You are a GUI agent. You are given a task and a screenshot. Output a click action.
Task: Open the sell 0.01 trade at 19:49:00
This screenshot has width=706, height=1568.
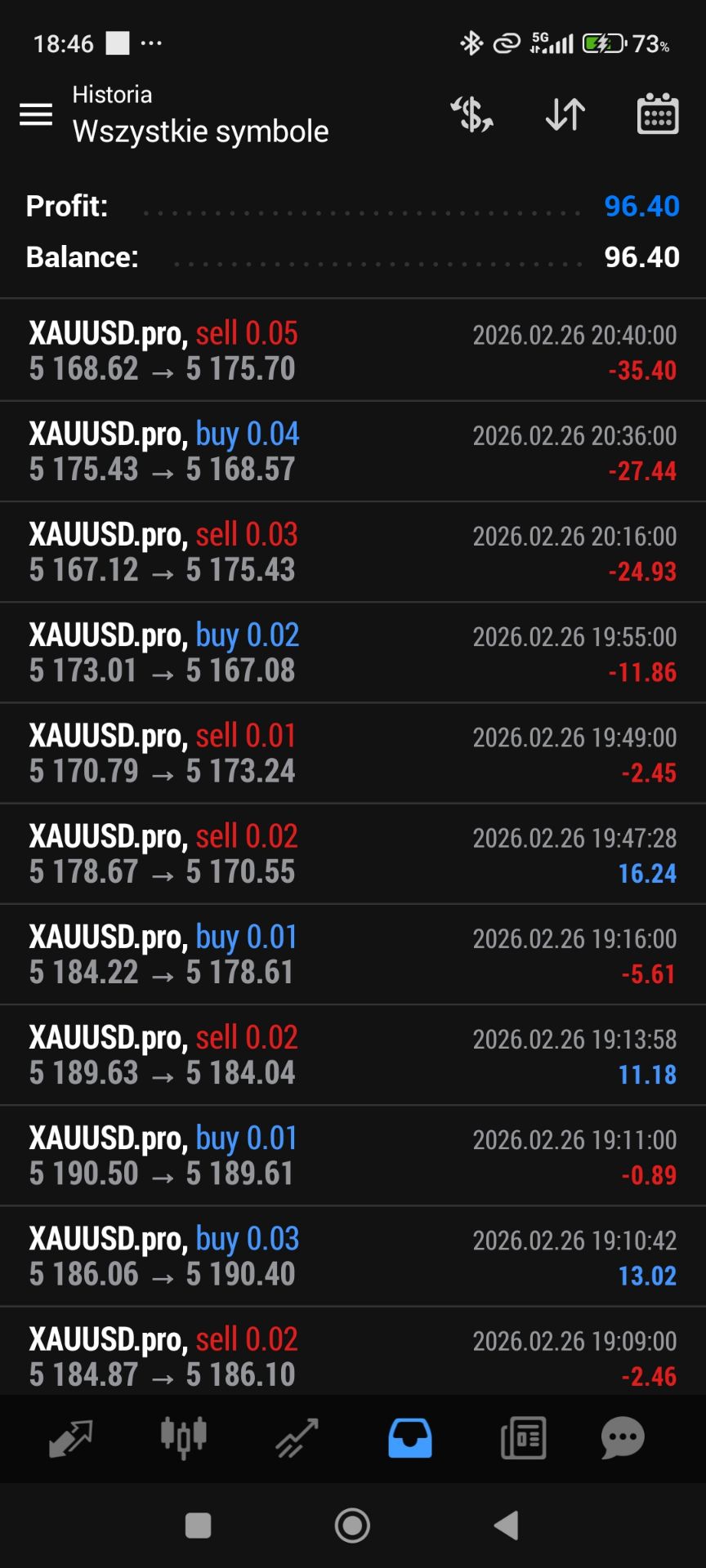point(353,753)
